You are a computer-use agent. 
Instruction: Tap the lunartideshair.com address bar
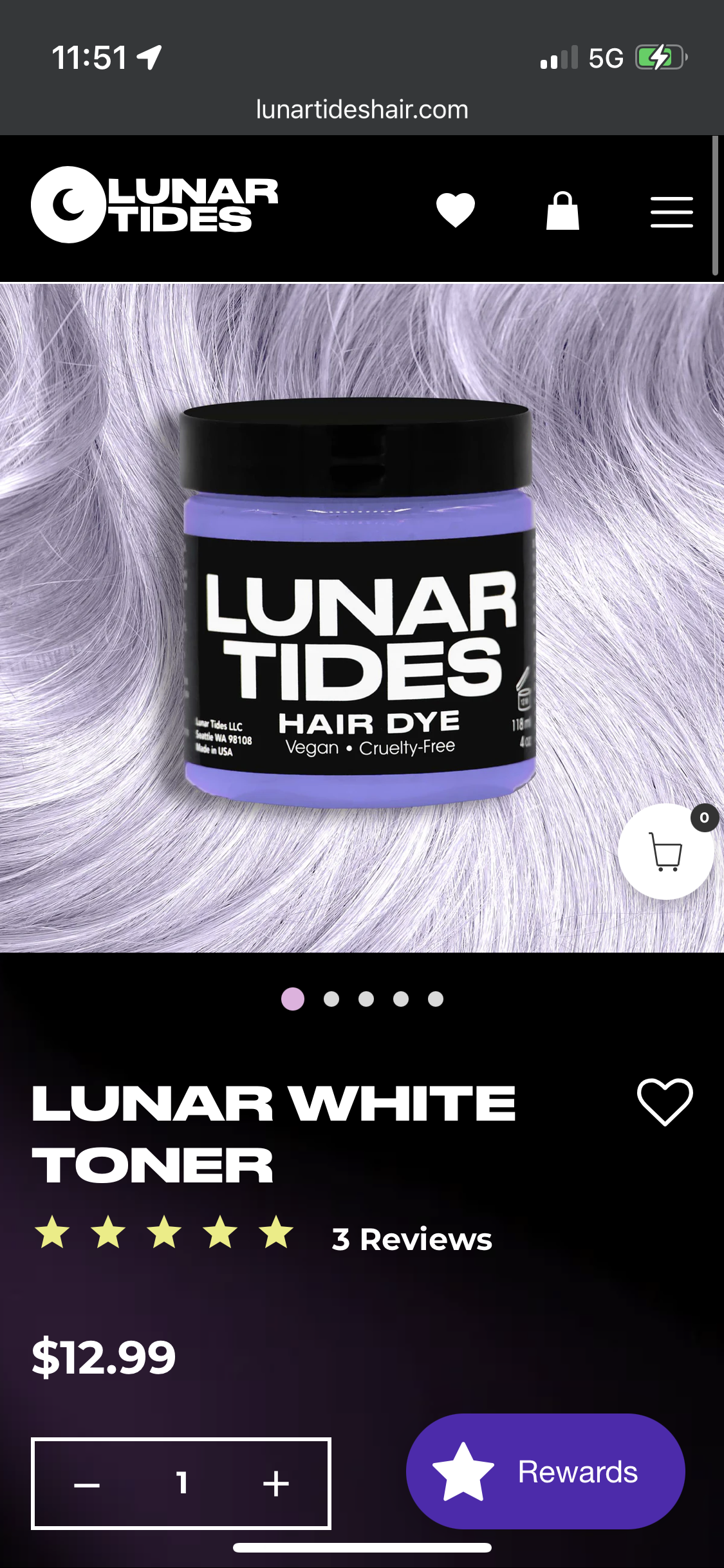[x=362, y=109]
